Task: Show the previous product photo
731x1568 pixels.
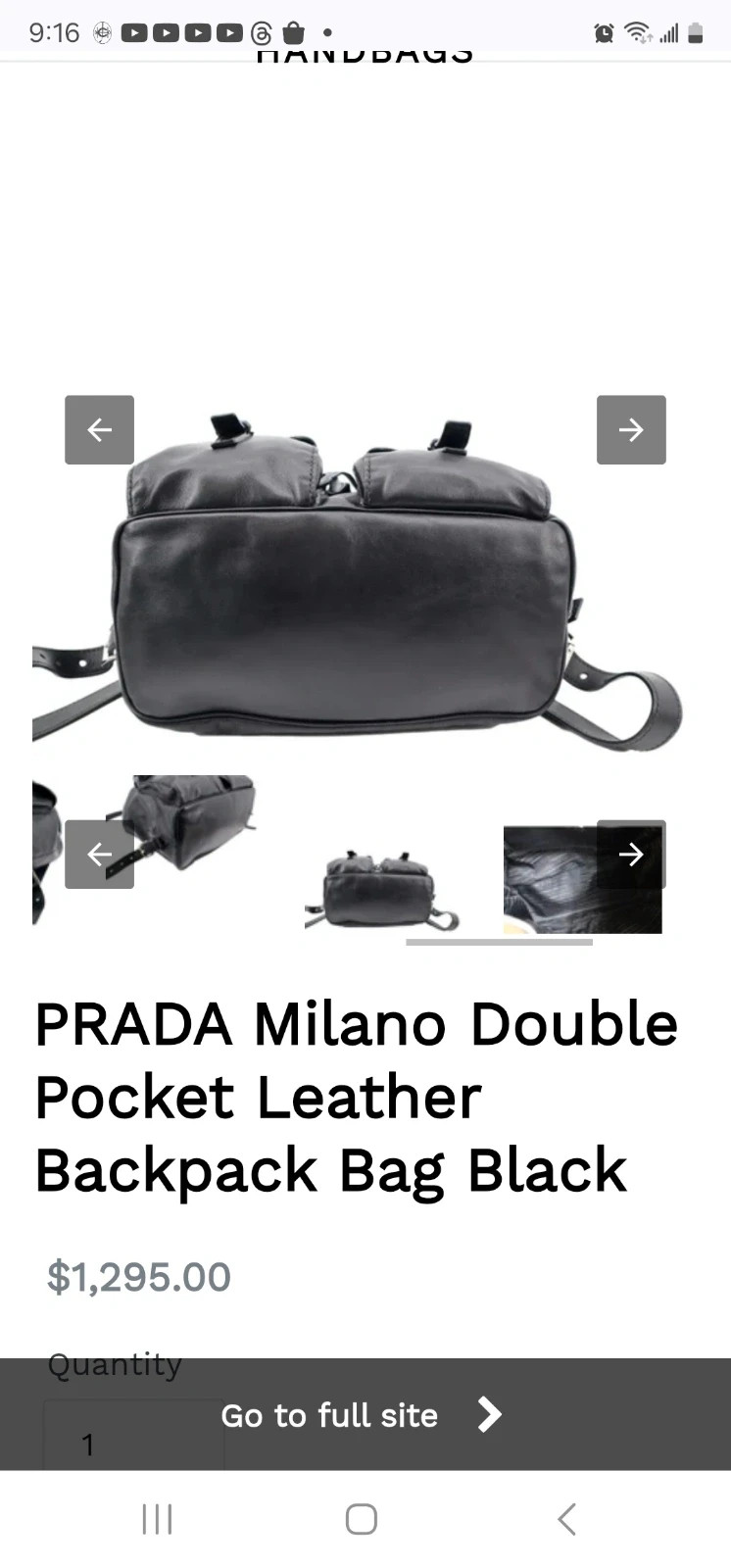Action: click(99, 429)
